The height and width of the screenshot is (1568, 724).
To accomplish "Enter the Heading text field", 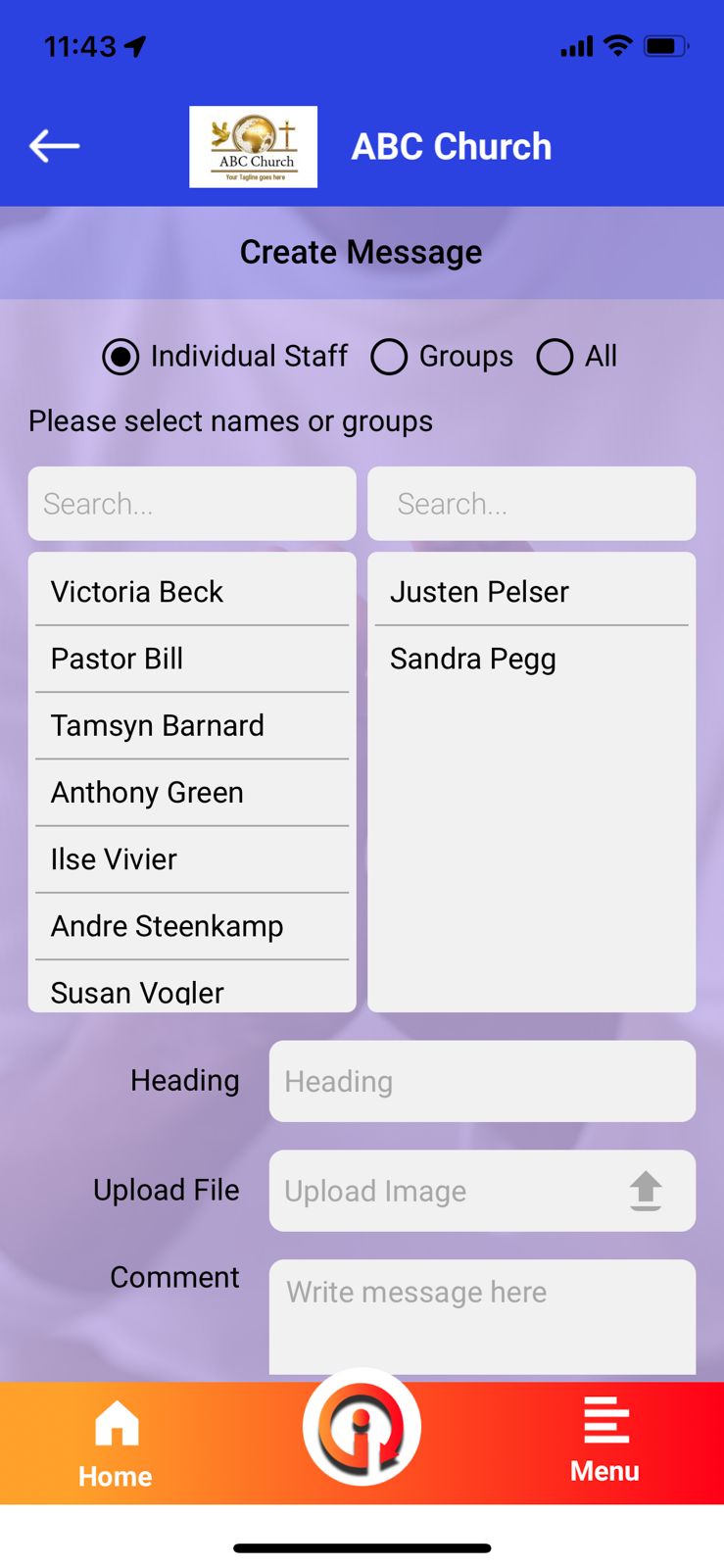I will pyautogui.click(x=482, y=1081).
